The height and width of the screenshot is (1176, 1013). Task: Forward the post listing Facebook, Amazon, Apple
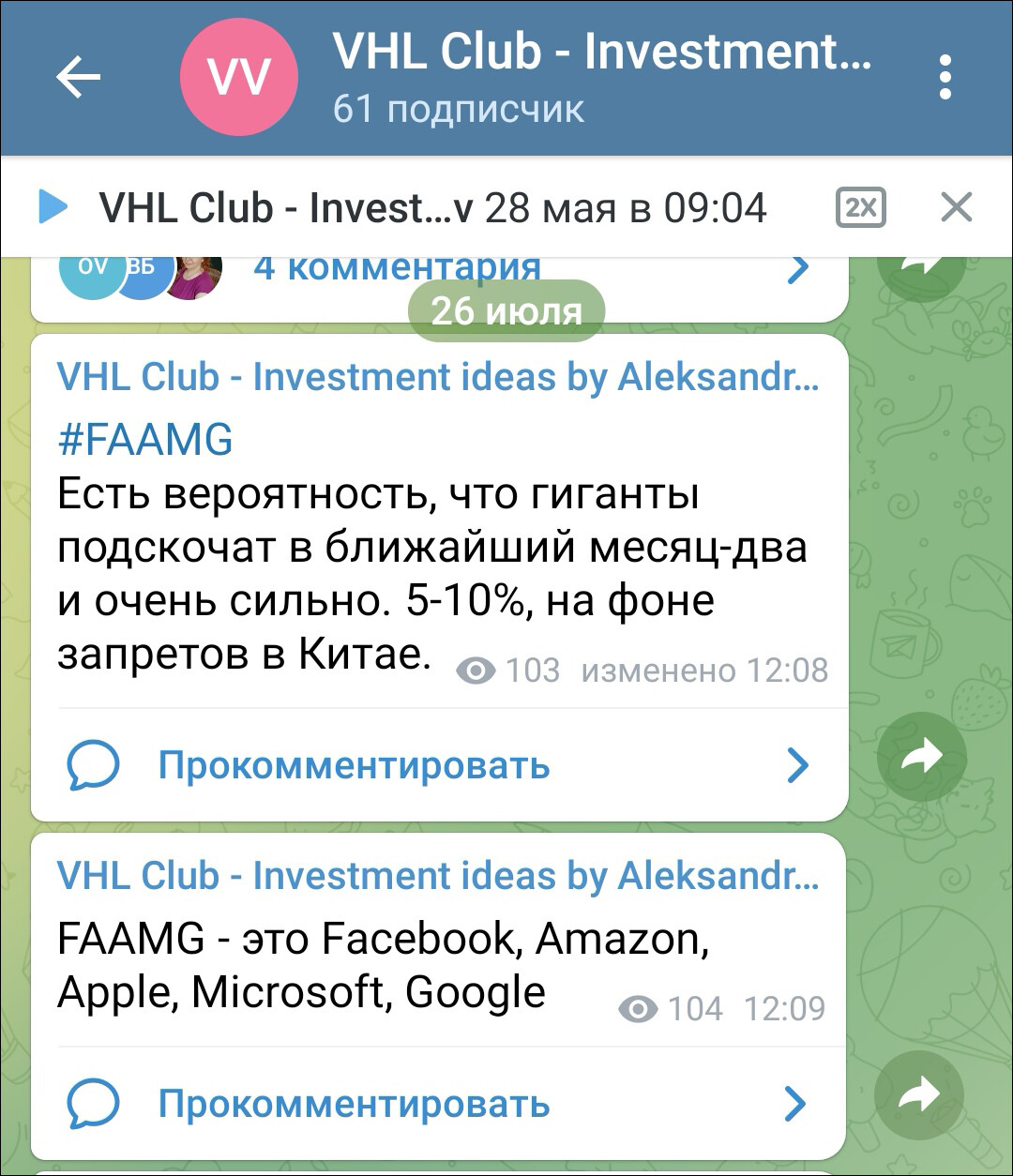click(919, 1093)
